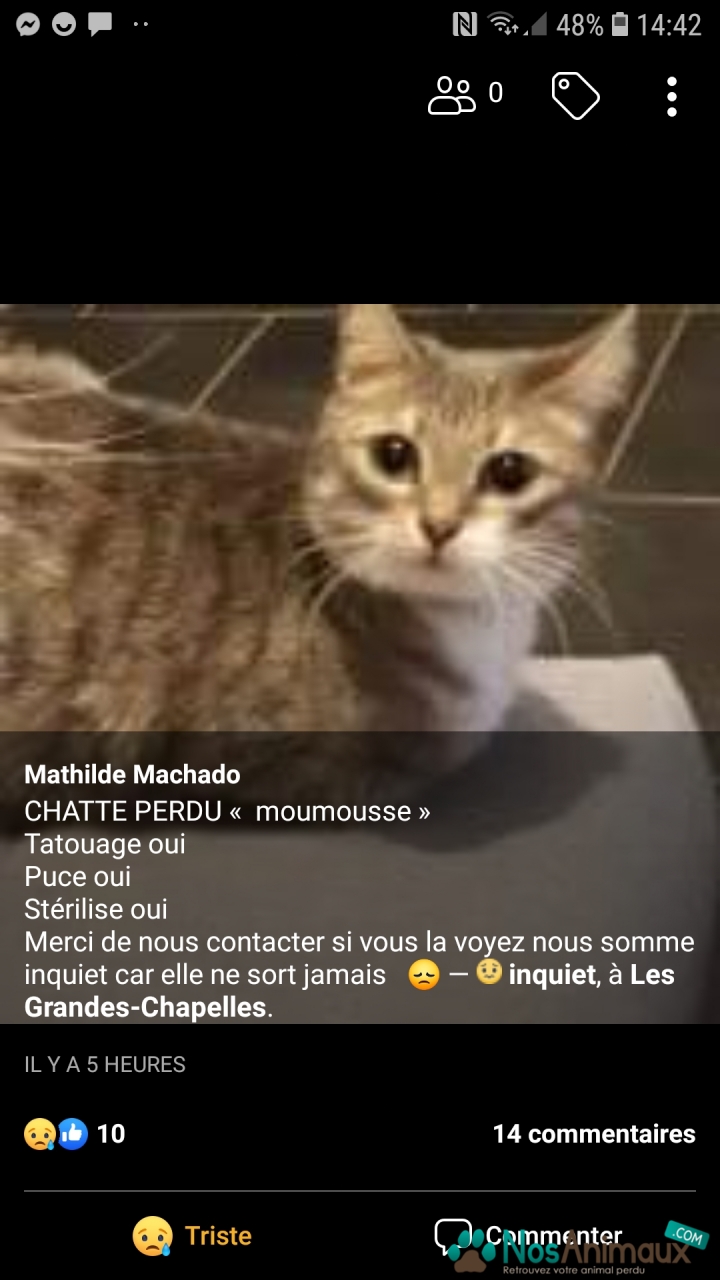Open the three-dot overflow menu

(x=672, y=97)
